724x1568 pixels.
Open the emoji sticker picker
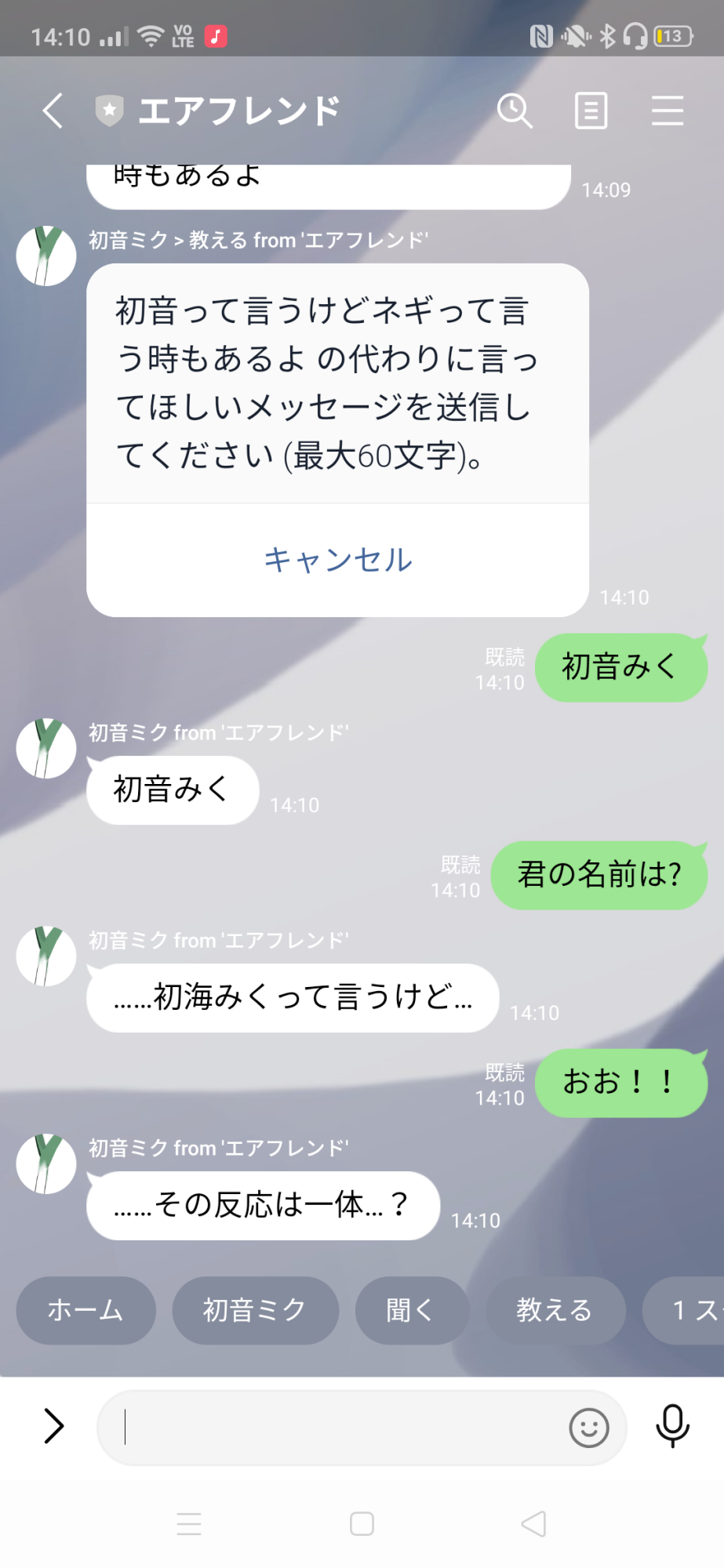(x=589, y=1428)
